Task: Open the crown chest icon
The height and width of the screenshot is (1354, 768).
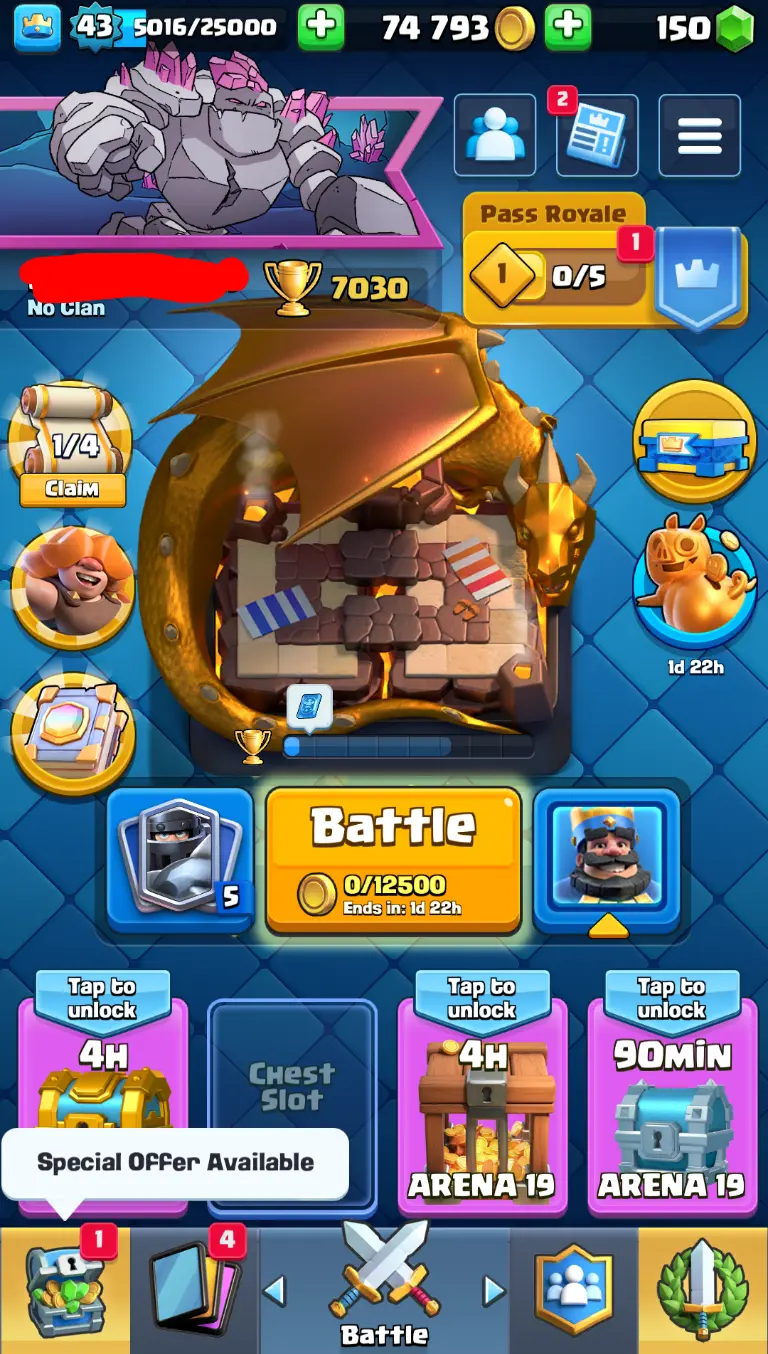Action: (x=694, y=440)
